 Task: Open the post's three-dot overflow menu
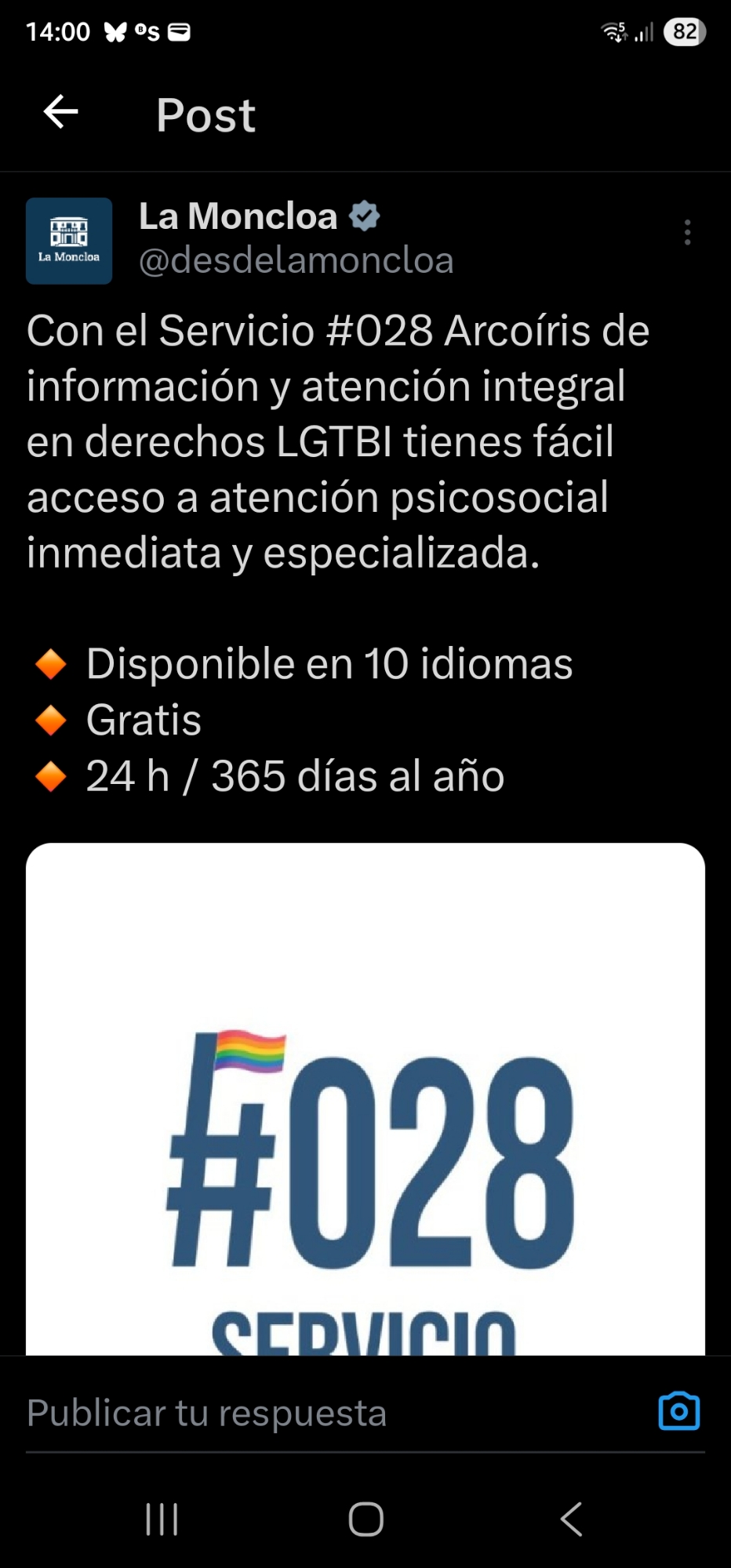pyautogui.click(x=687, y=233)
